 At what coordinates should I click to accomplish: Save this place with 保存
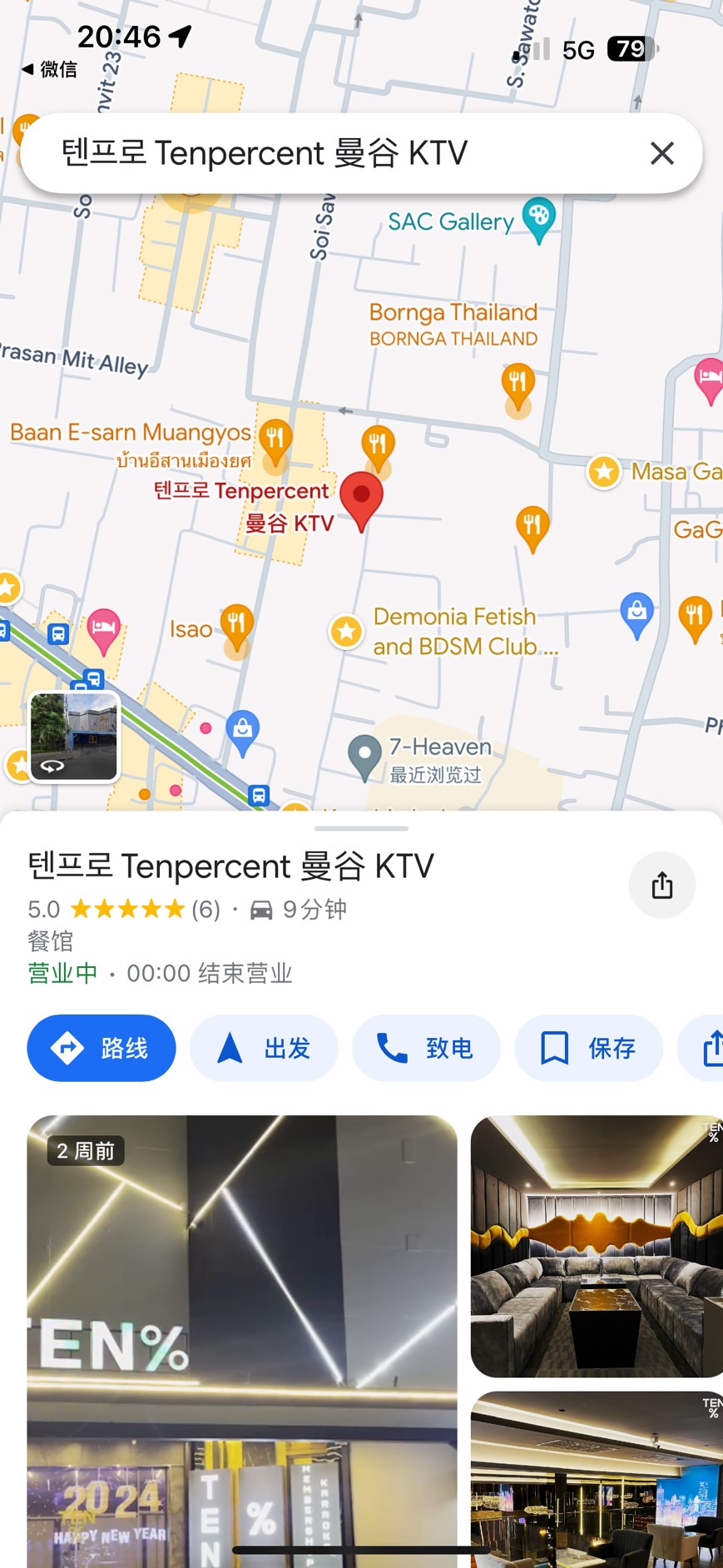tap(588, 1049)
